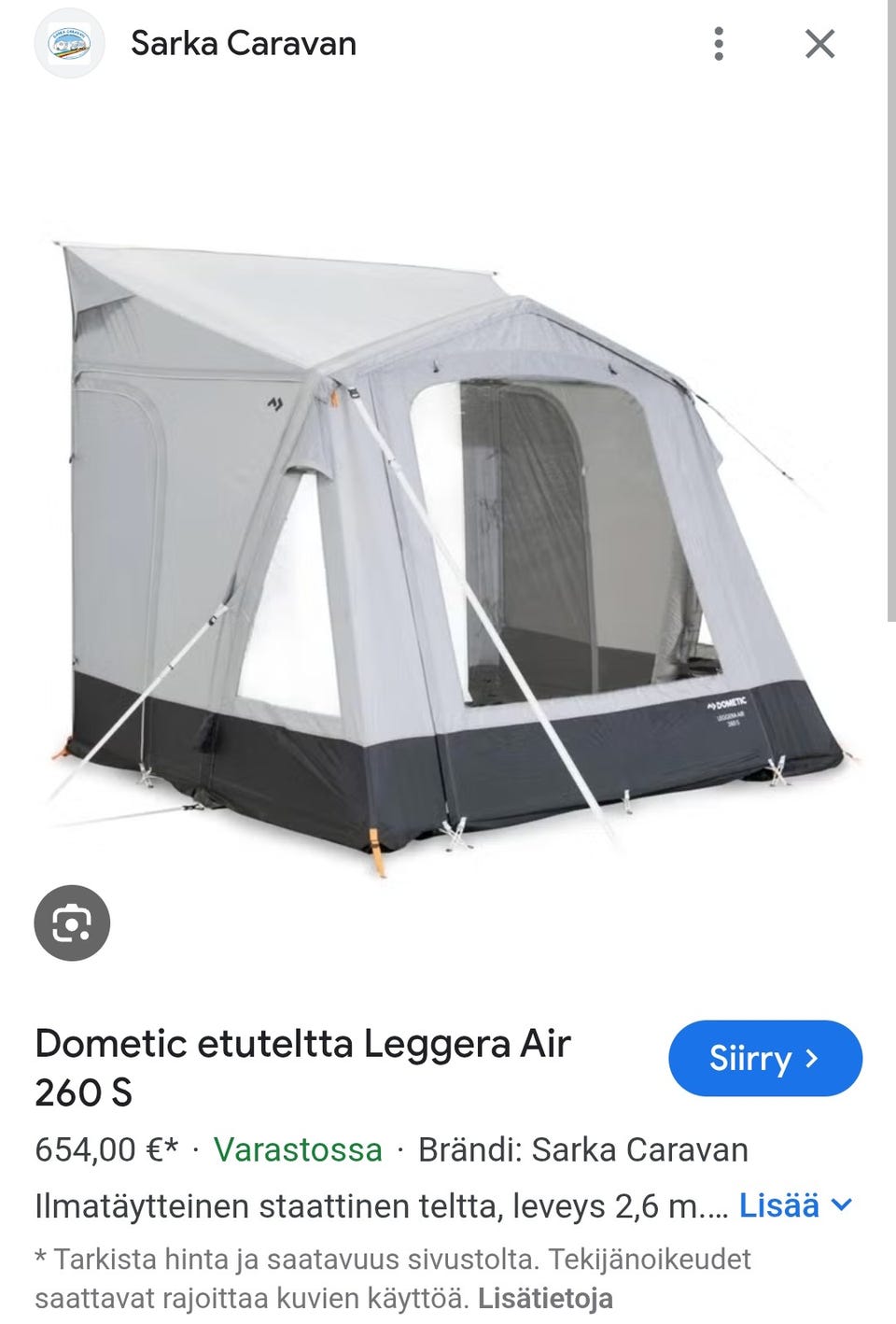
Task: Click the tent product photo
Action: click(448, 551)
